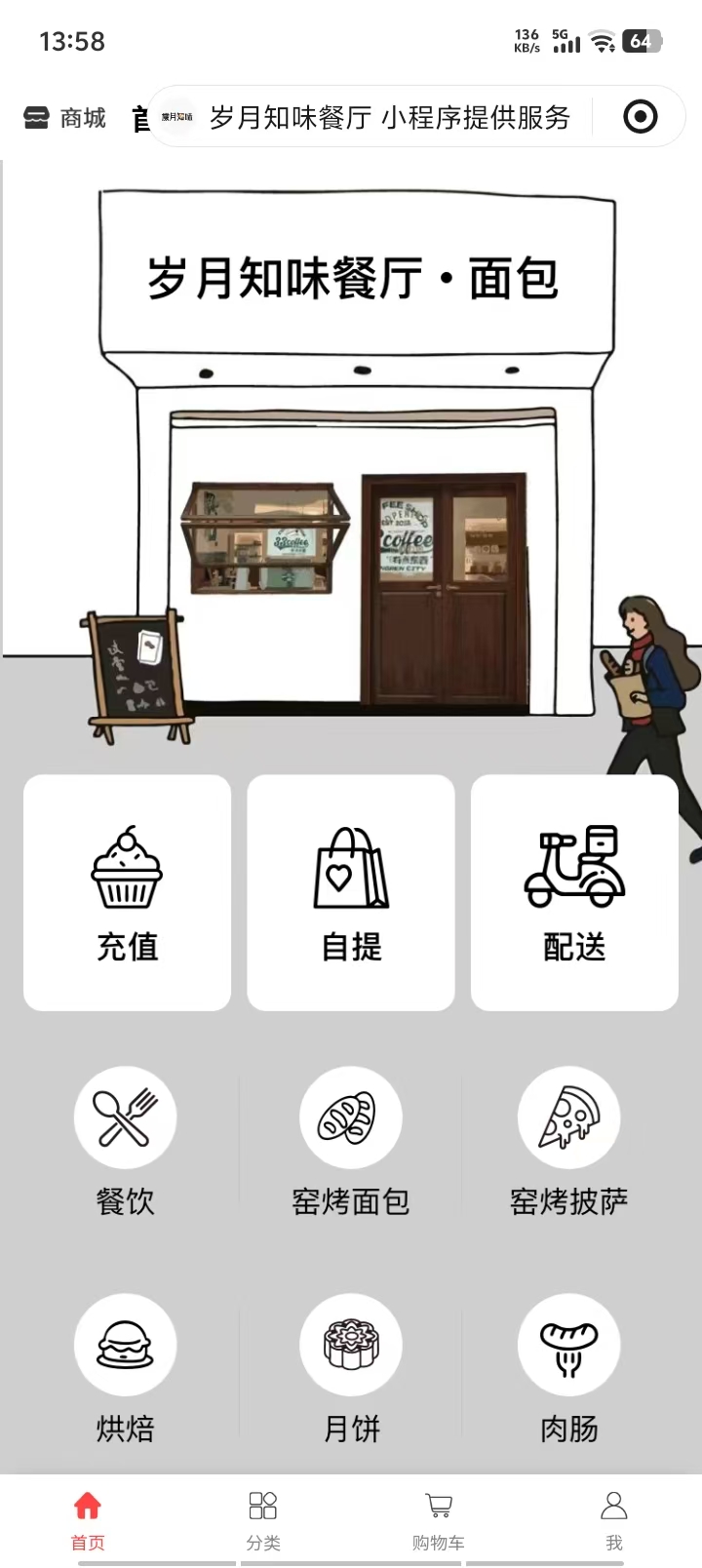The width and height of the screenshot is (702, 1568).
Task: Go to the 我 profile tab
Action: tap(613, 1520)
